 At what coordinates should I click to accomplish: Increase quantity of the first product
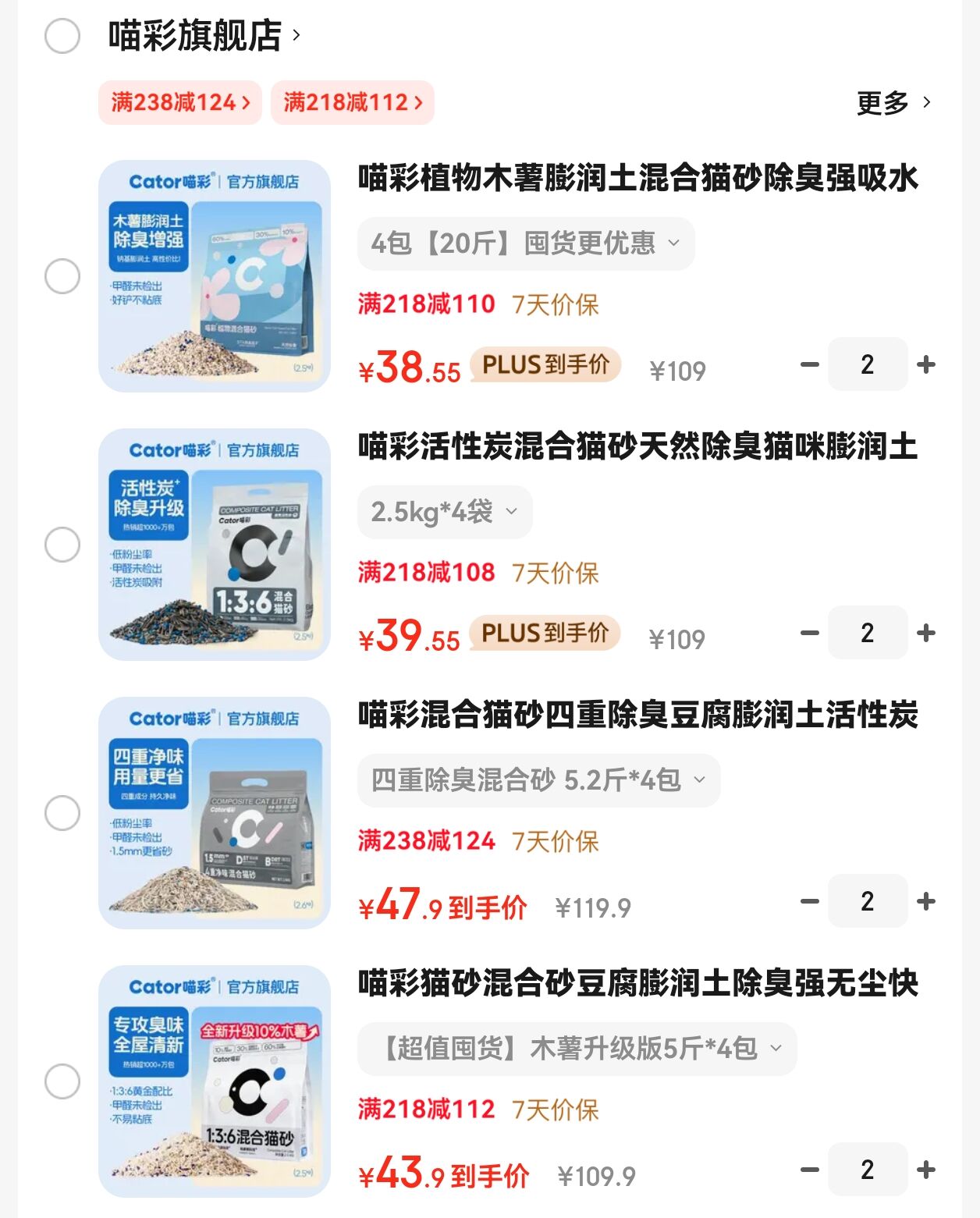pyautogui.click(x=925, y=364)
